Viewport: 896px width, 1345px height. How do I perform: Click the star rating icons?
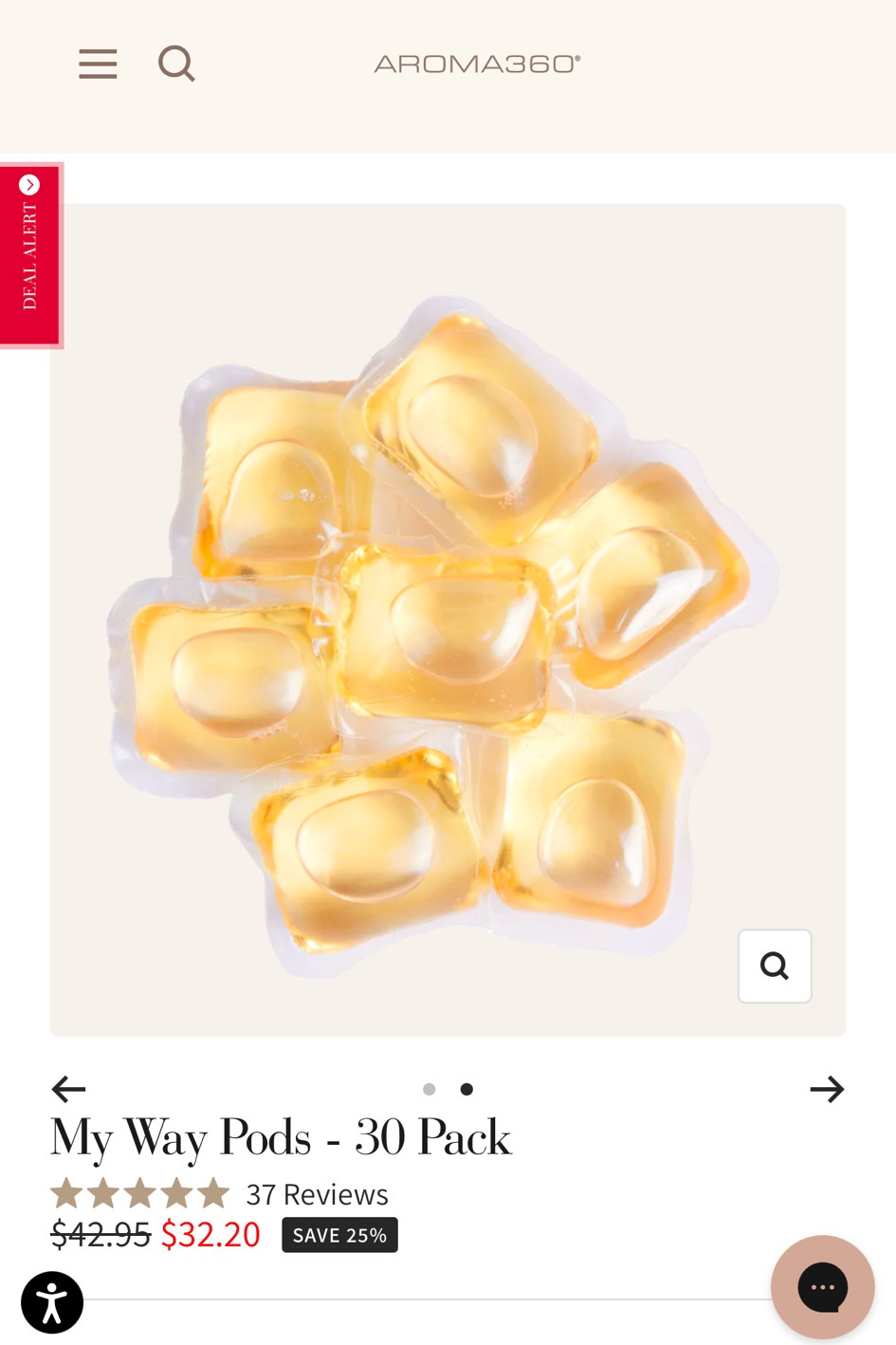coord(140,1193)
